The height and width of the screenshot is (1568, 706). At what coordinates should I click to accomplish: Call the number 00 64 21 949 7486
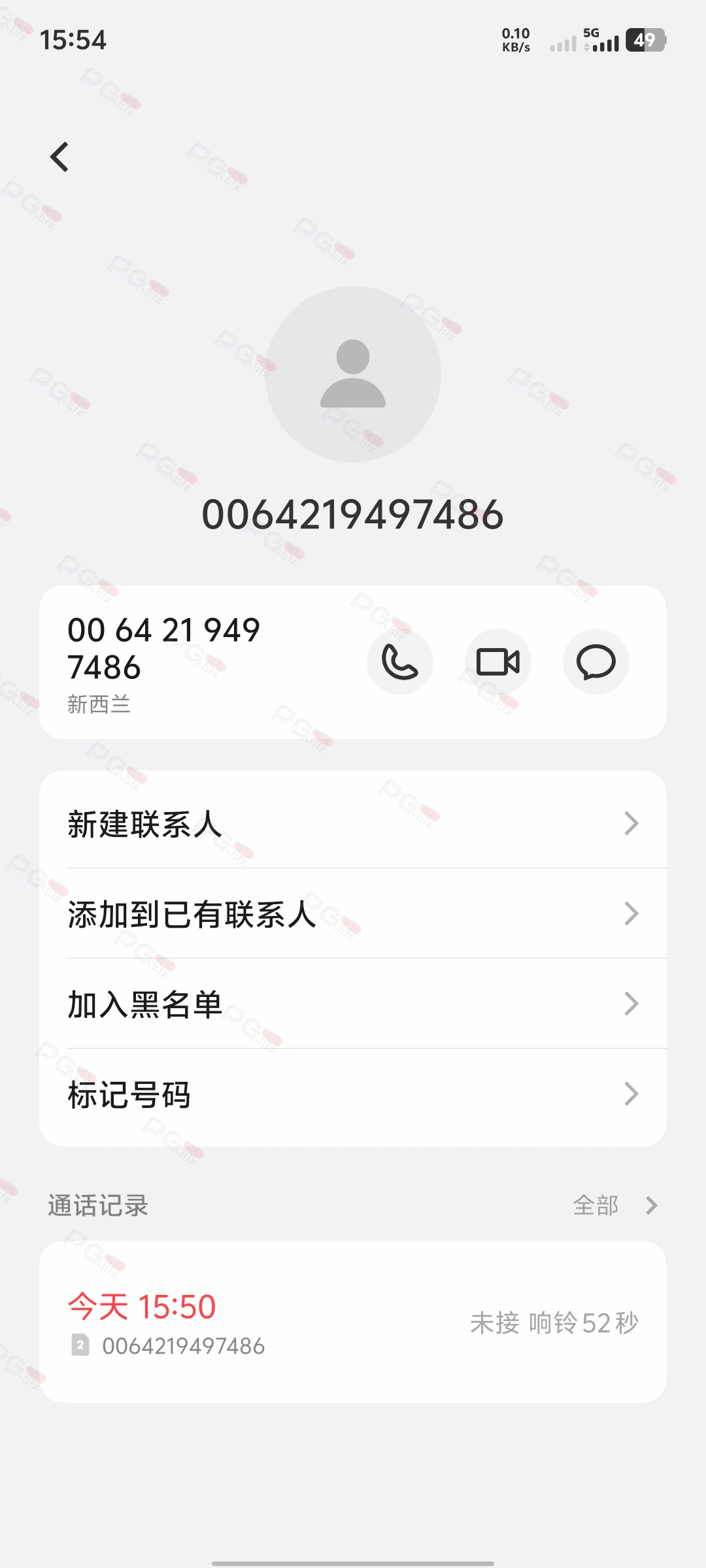point(400,662)
